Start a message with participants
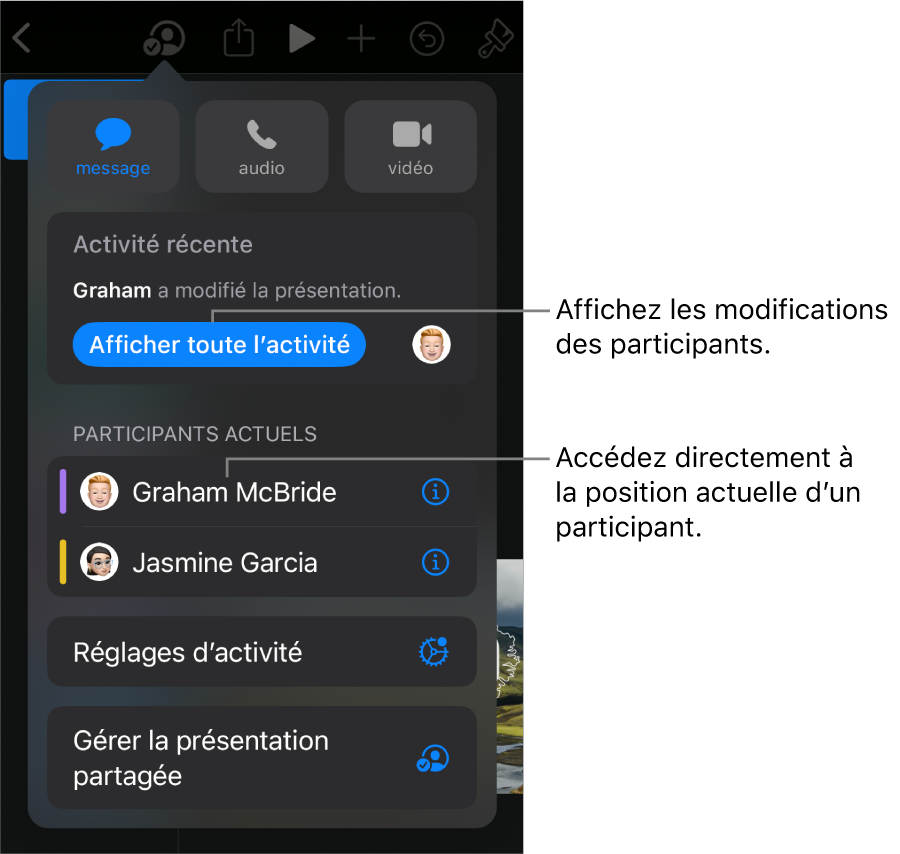This screenshot has width=900, height=854. (x=113, y=146)
